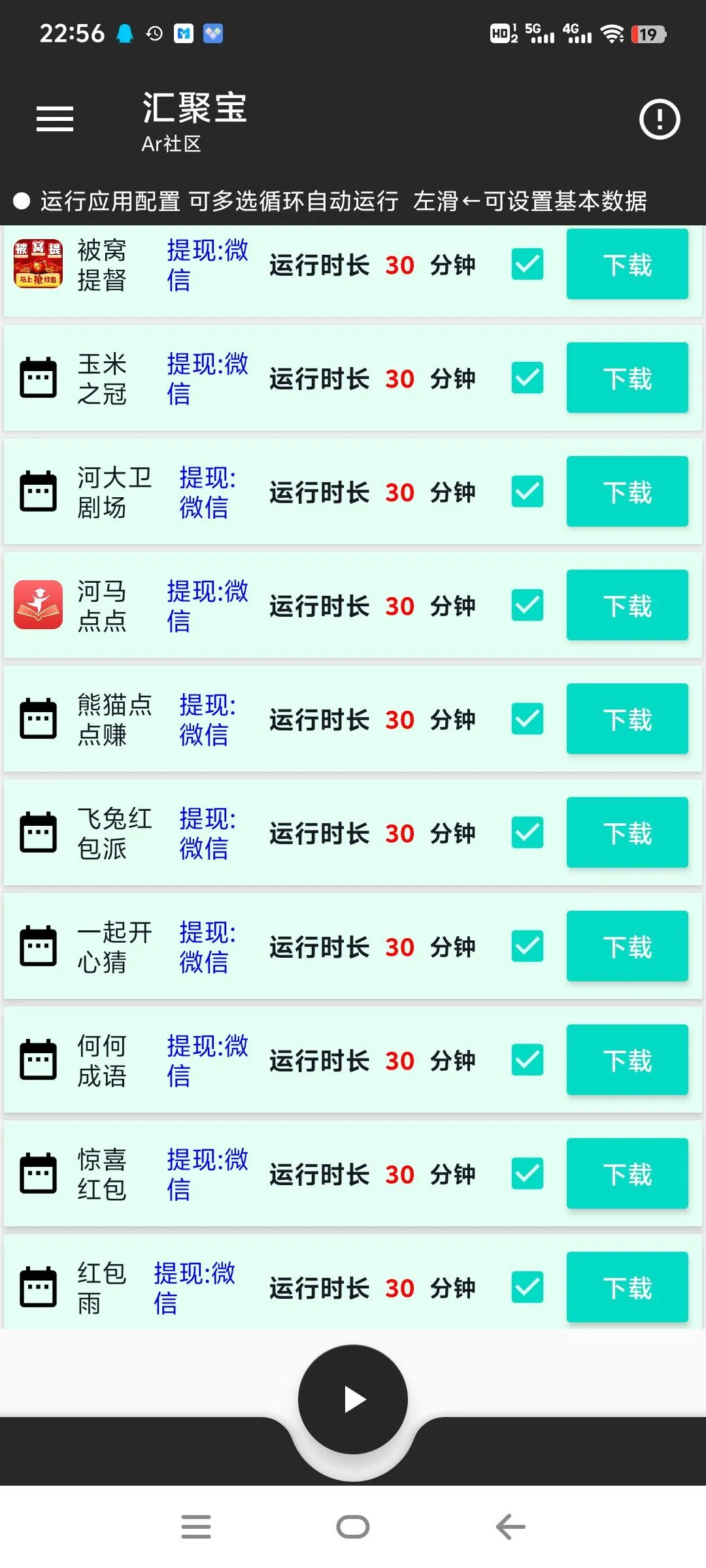Click 下载 button for 玉米之冠
The image size is (706, 1568).
click(x=626, y=378)
